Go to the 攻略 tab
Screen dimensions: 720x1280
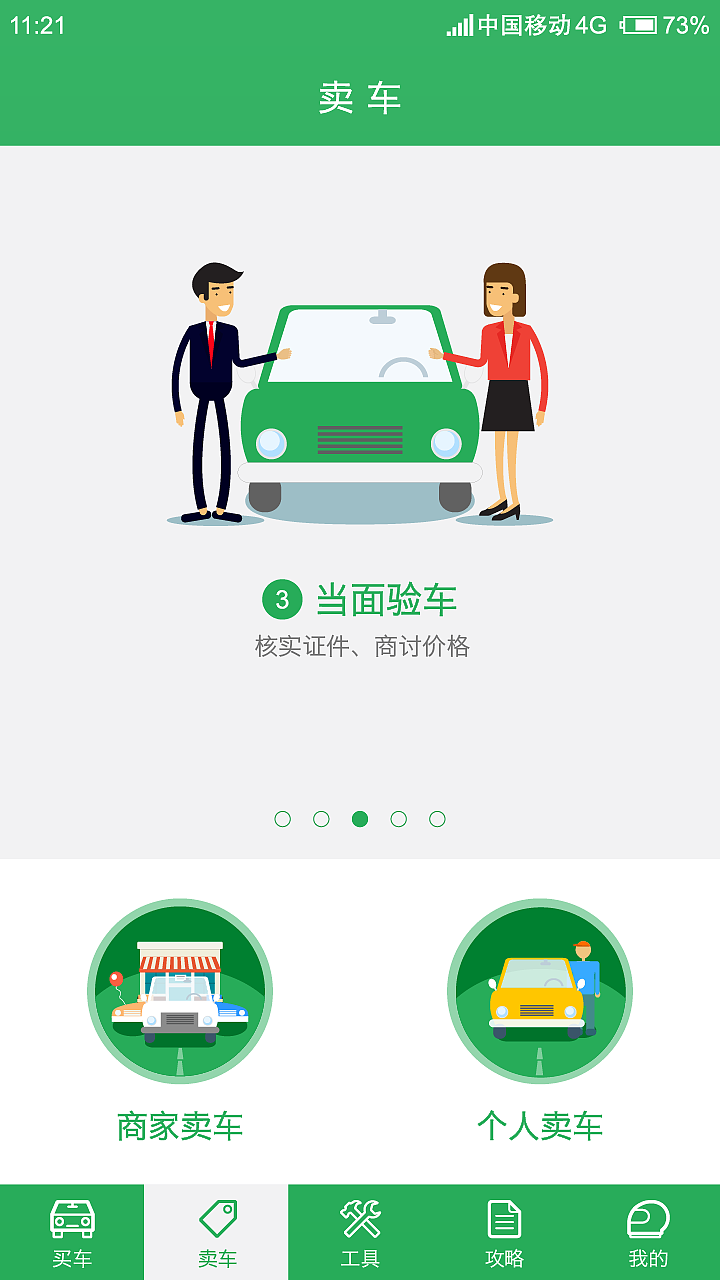(x=504, y=1232)
